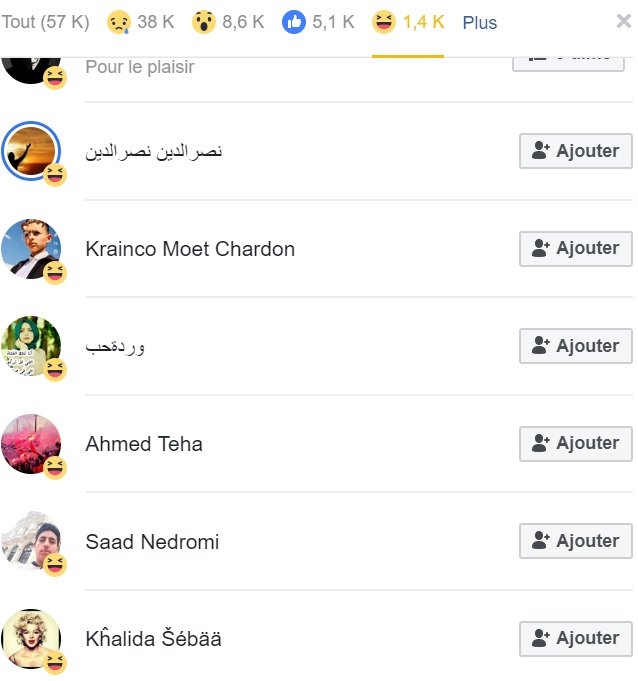
Task: Send a friend request to Saad Nedromi
Action: [x=576, y=541]
